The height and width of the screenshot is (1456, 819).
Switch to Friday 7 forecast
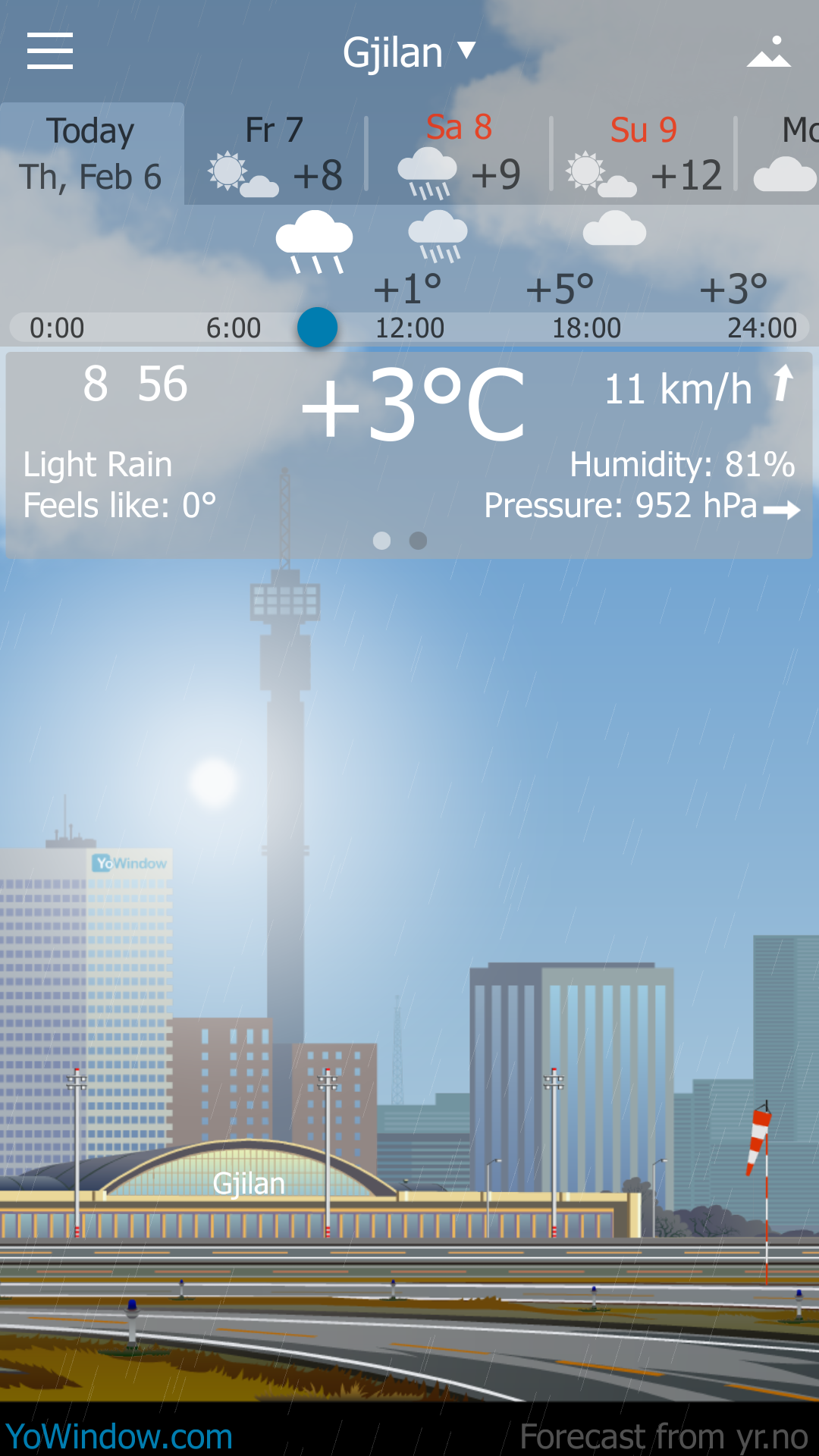point(276,154)
